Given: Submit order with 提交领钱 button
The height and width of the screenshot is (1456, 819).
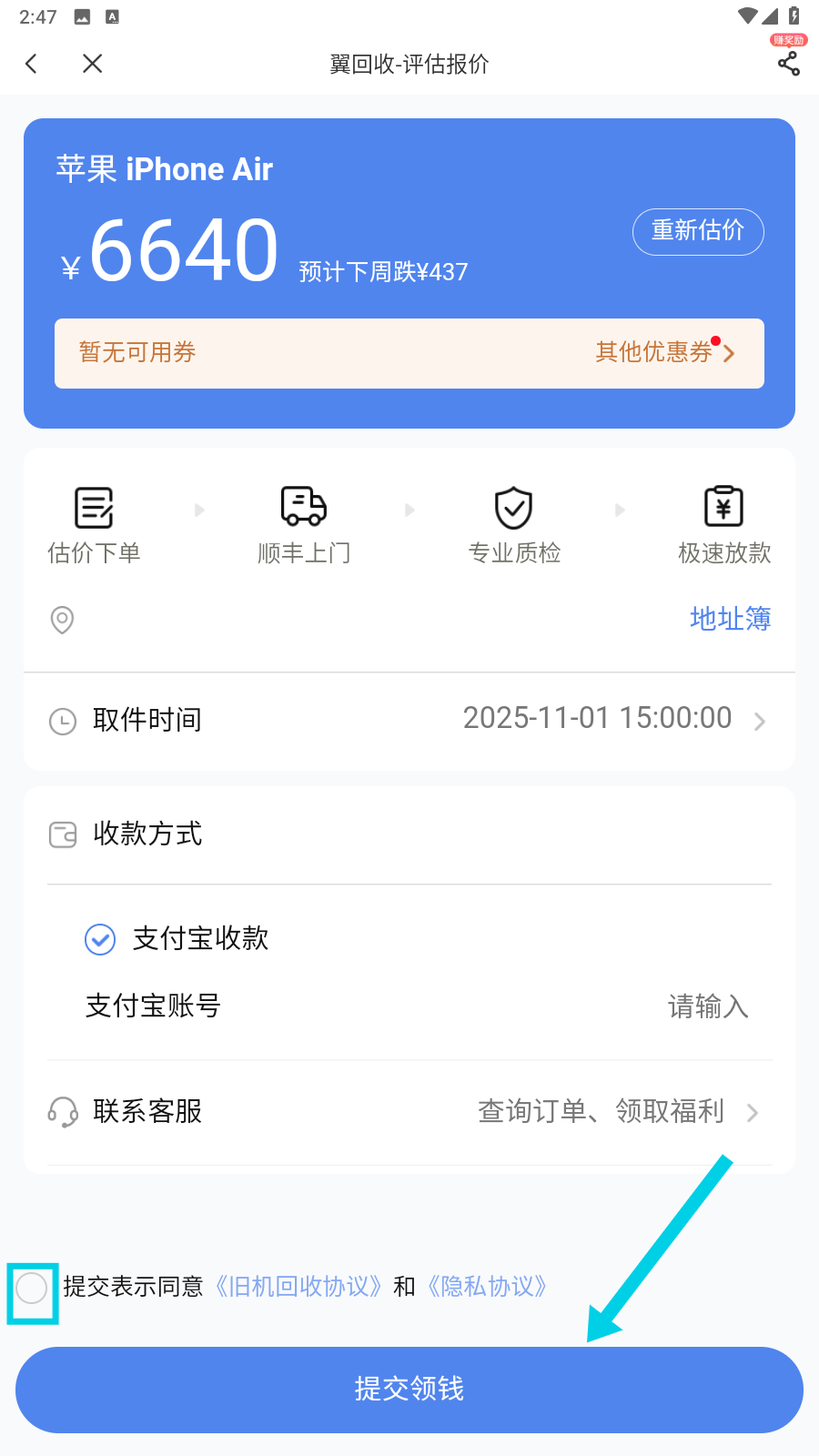Looking at the screenshot, I should (409, 1390).
